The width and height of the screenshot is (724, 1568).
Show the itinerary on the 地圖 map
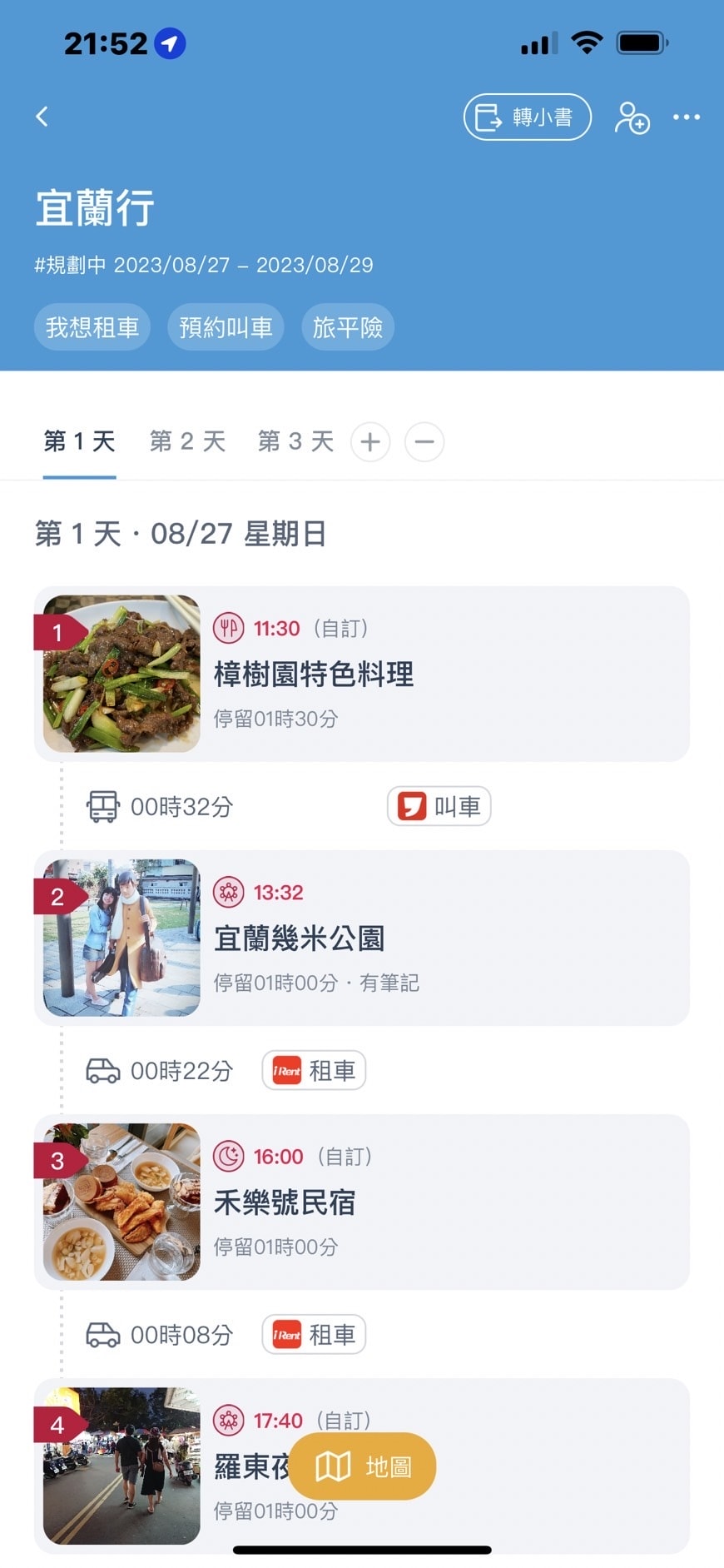click(363, 1466)
